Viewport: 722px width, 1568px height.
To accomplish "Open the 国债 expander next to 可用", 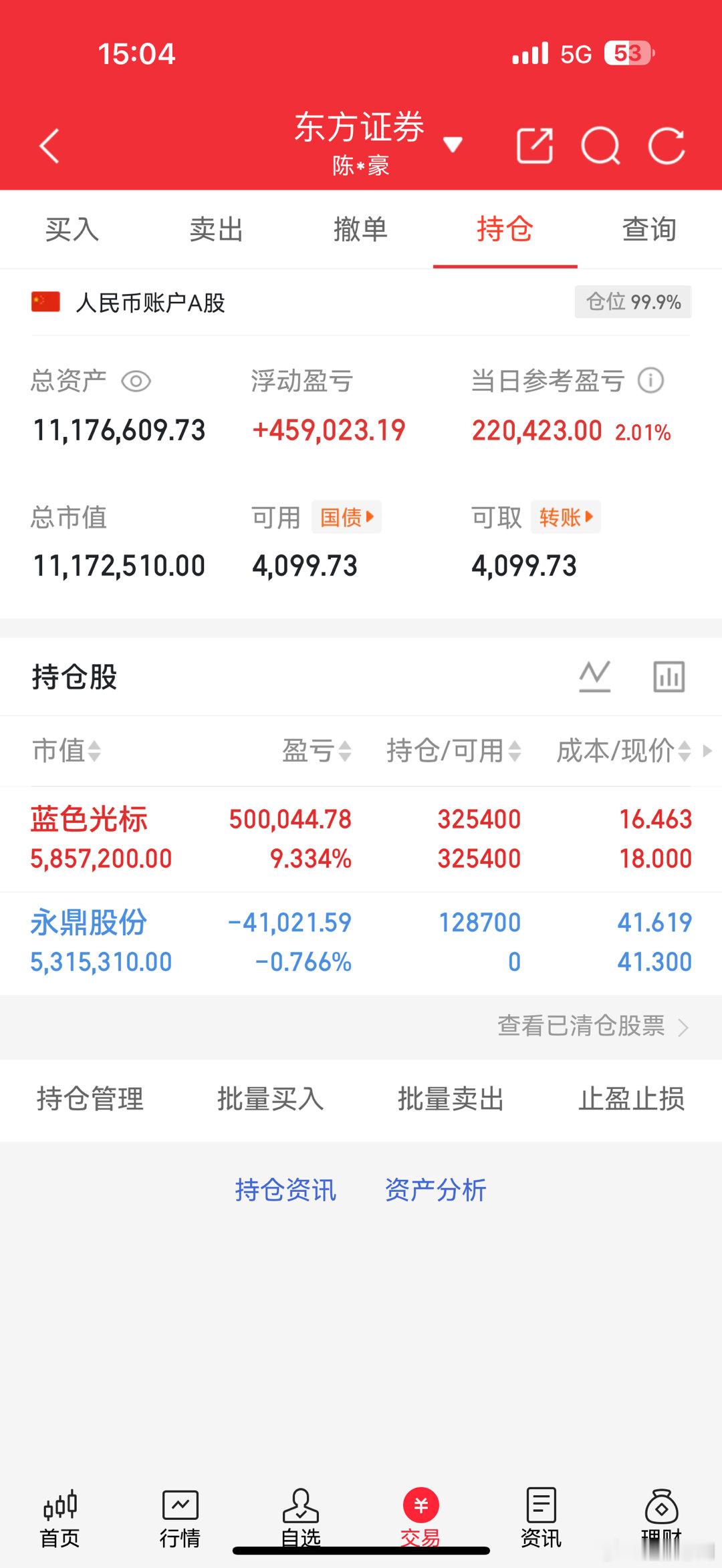I will [346, 517].
